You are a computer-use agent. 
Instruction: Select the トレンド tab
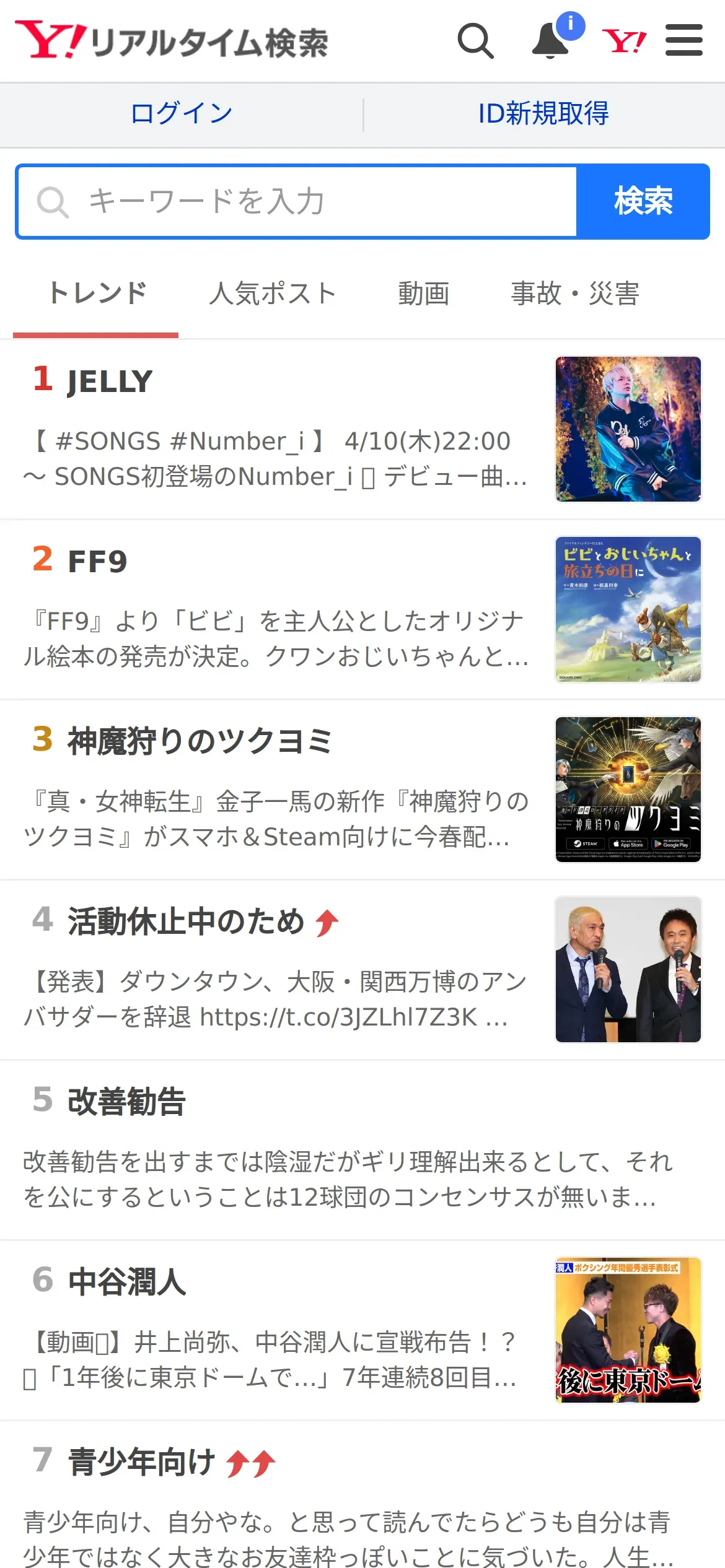(97, 294)
